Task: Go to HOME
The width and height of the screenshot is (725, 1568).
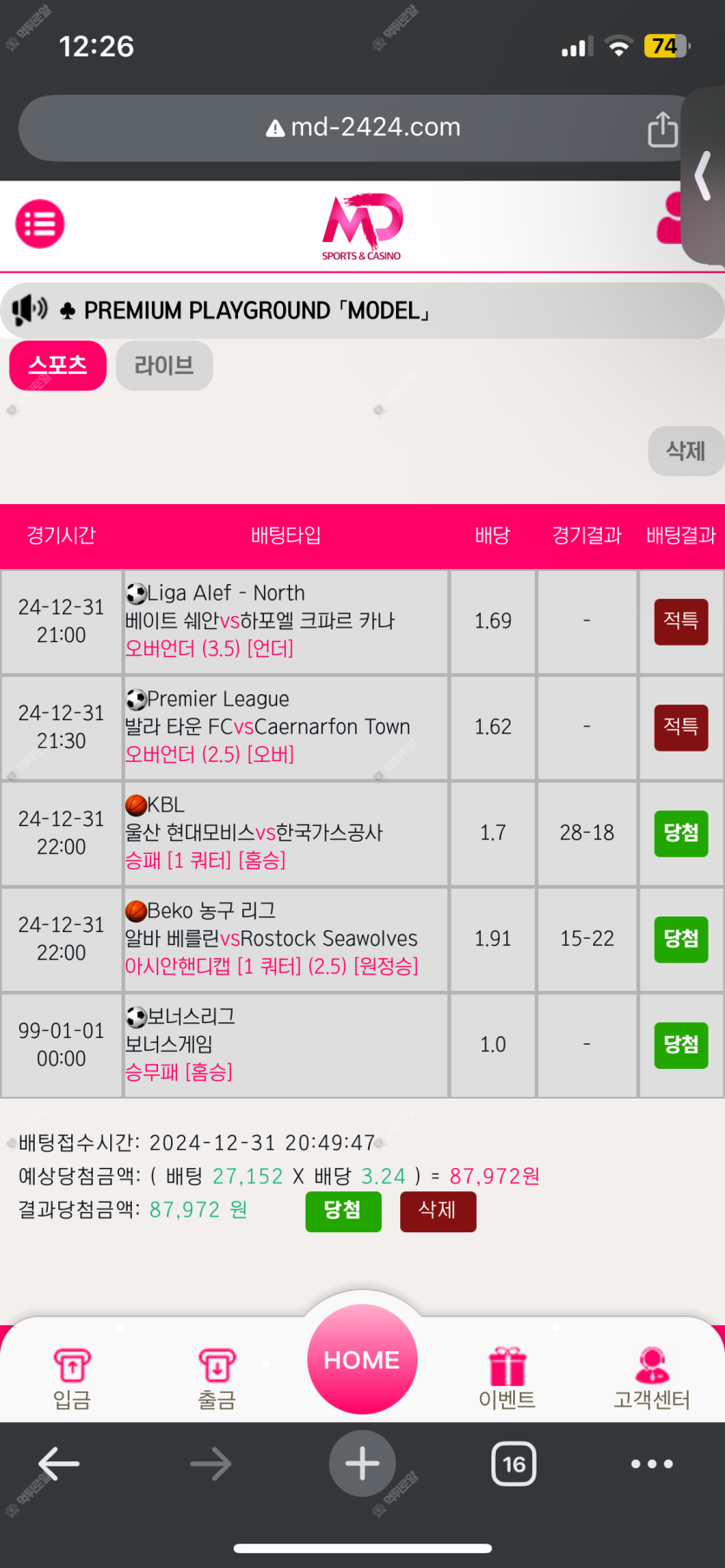Action: pos(362,1359)
